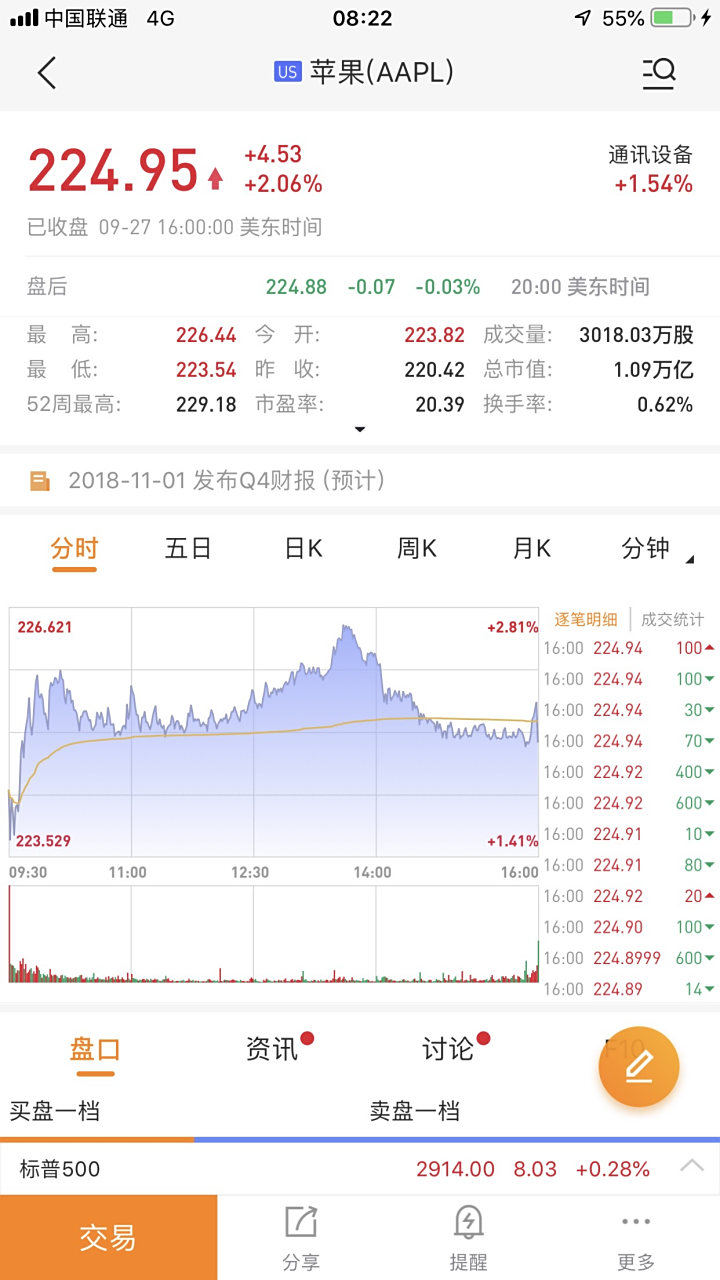Select the 逐笔明细 tick detail tab
Viewport: 720px width, 1280px height.
[586, 620]
